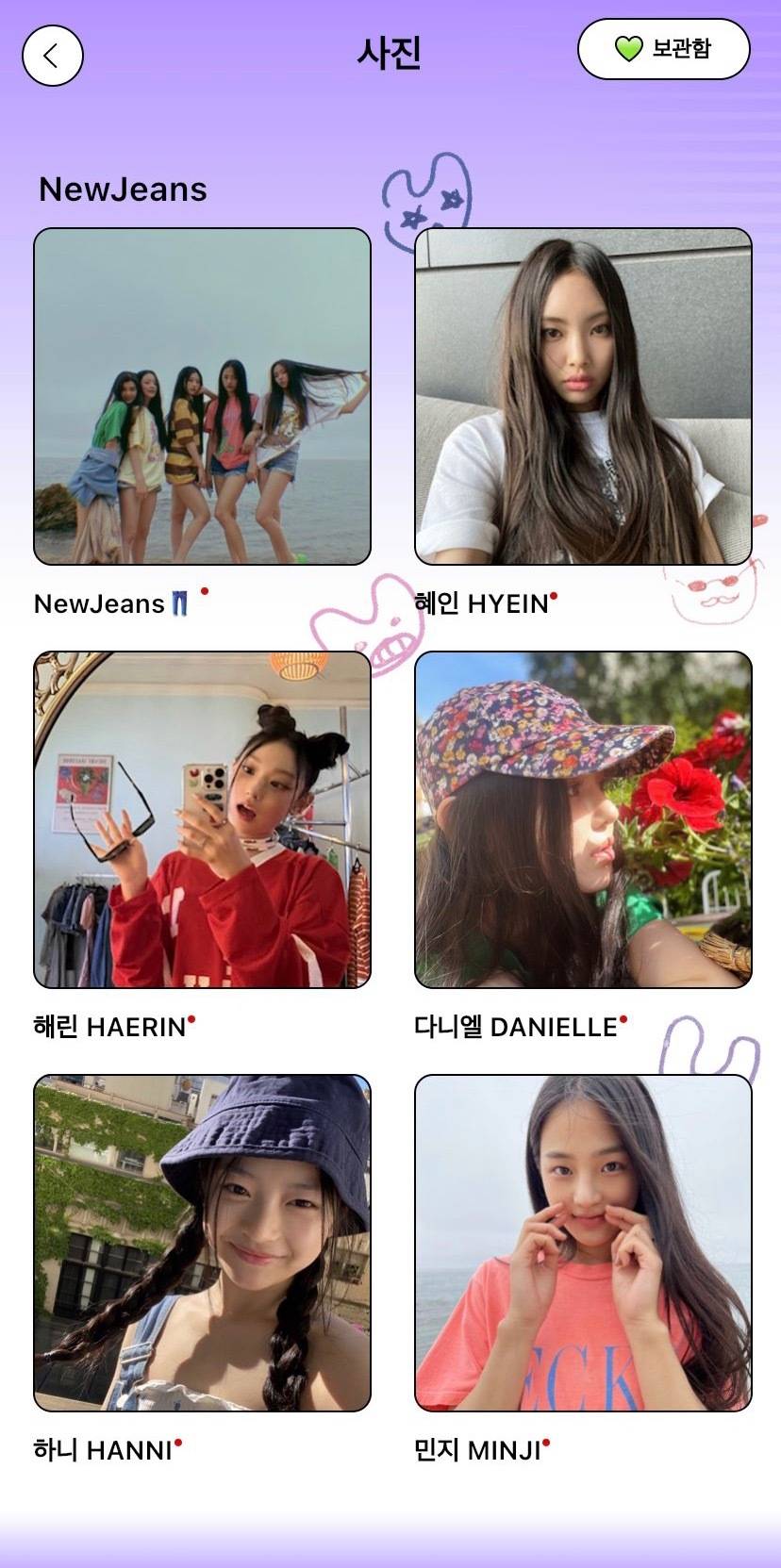Go back using the arrow button
This screenshot has width=781, height=1568.
[x=53, y=56]
